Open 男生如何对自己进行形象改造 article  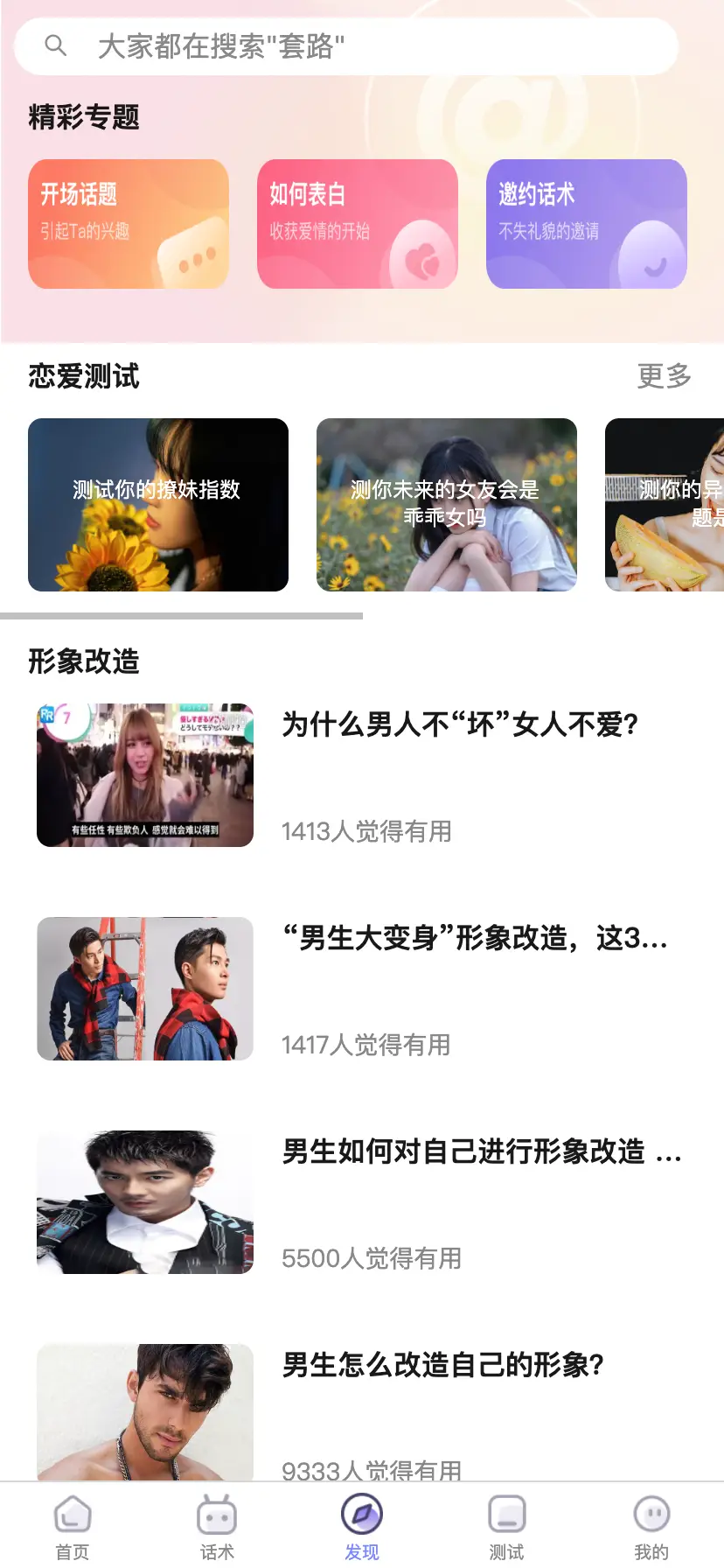[x=481, y=1151]
